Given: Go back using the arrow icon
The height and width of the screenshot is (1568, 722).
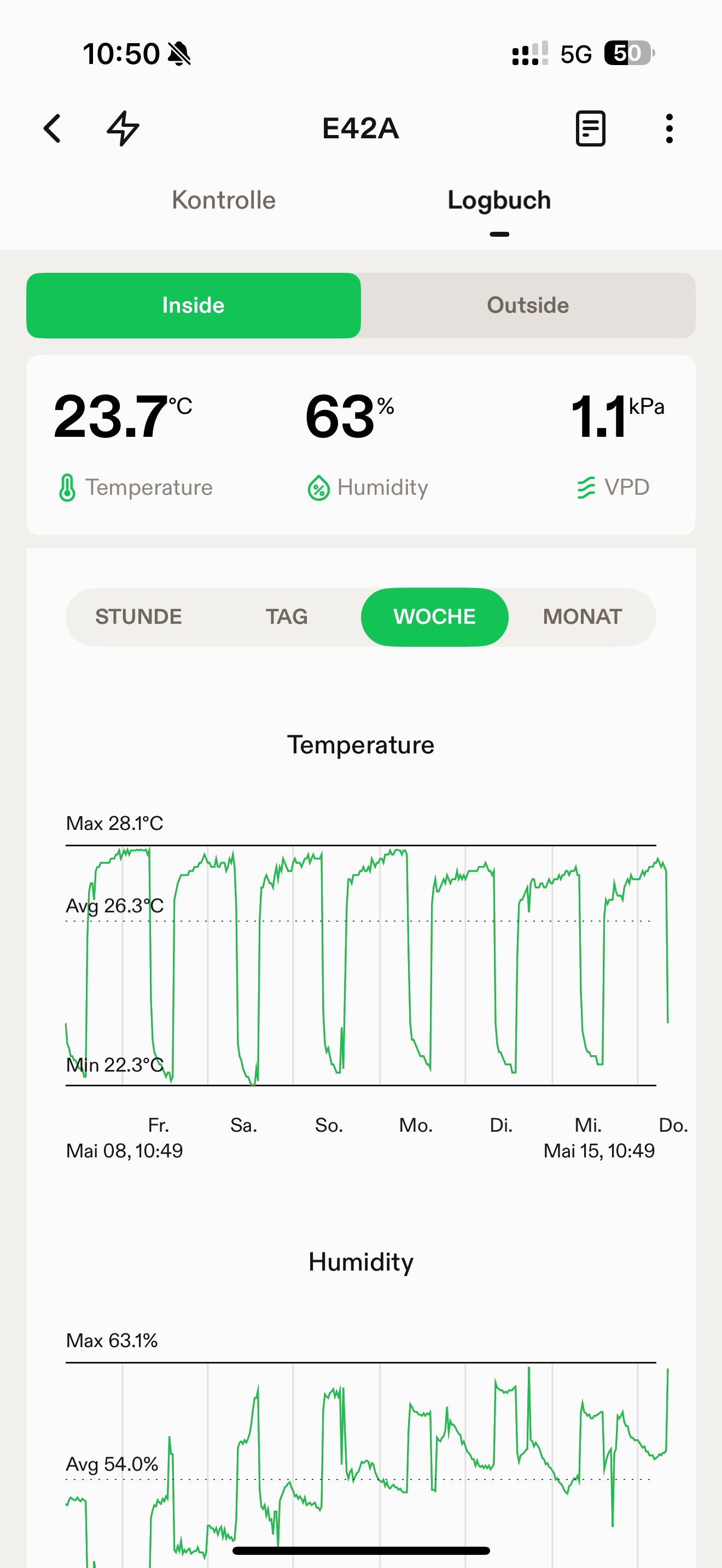Looking at the screenshot, I should click(x=53, y=128).
